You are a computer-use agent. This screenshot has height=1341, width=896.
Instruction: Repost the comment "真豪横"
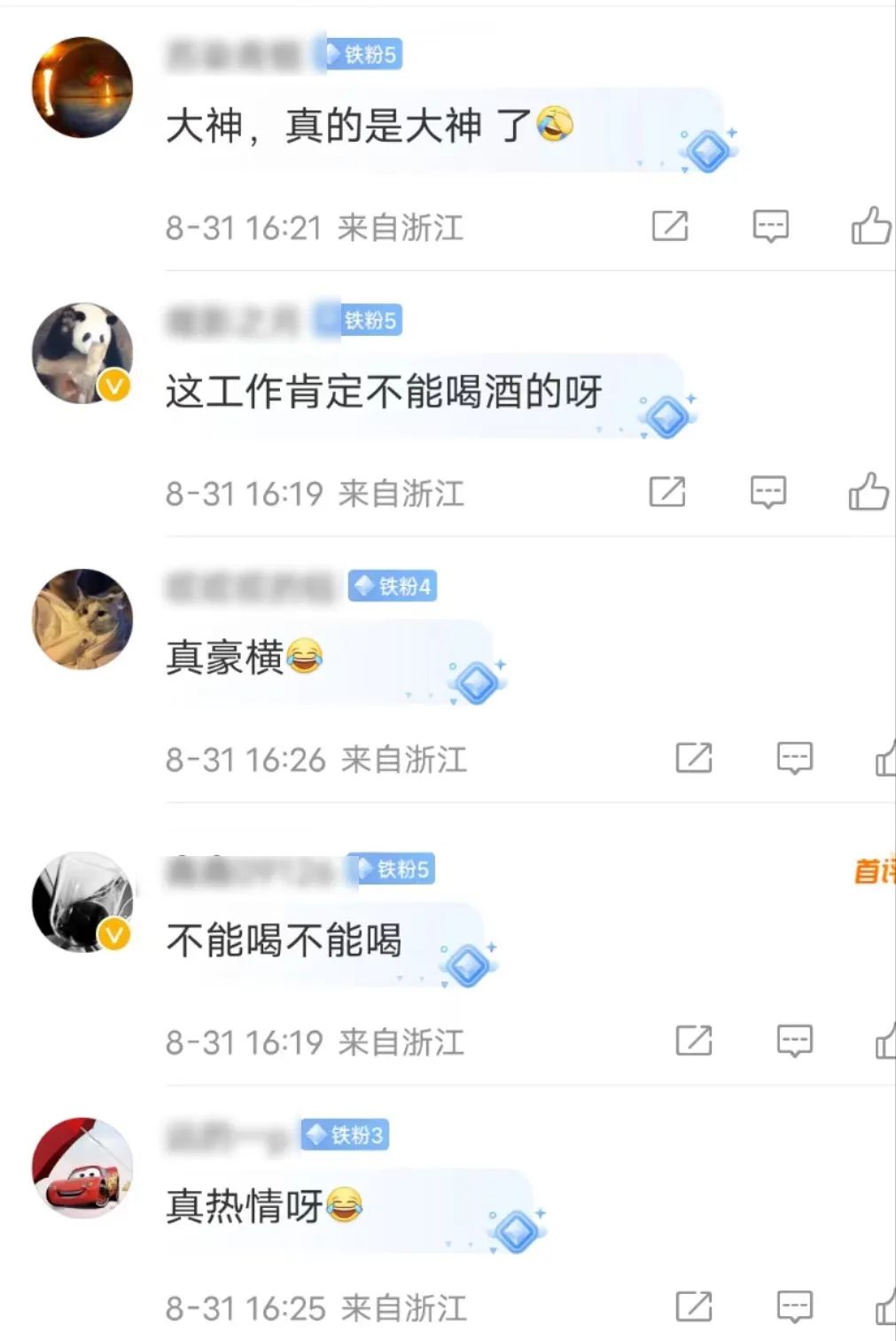(x=694, y=759)
